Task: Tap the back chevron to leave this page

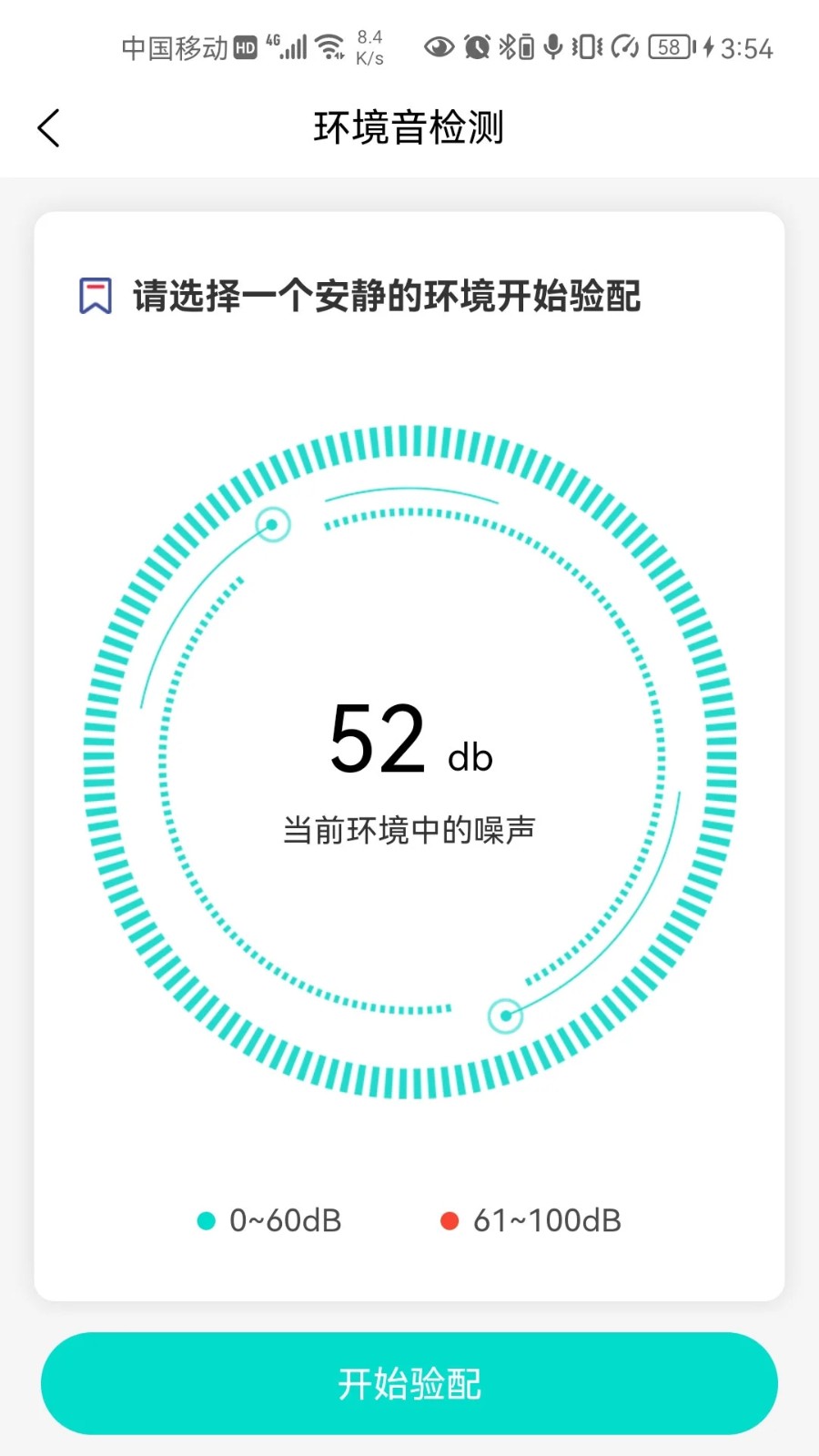Action: pyautogui.click(x=48, y=127)
